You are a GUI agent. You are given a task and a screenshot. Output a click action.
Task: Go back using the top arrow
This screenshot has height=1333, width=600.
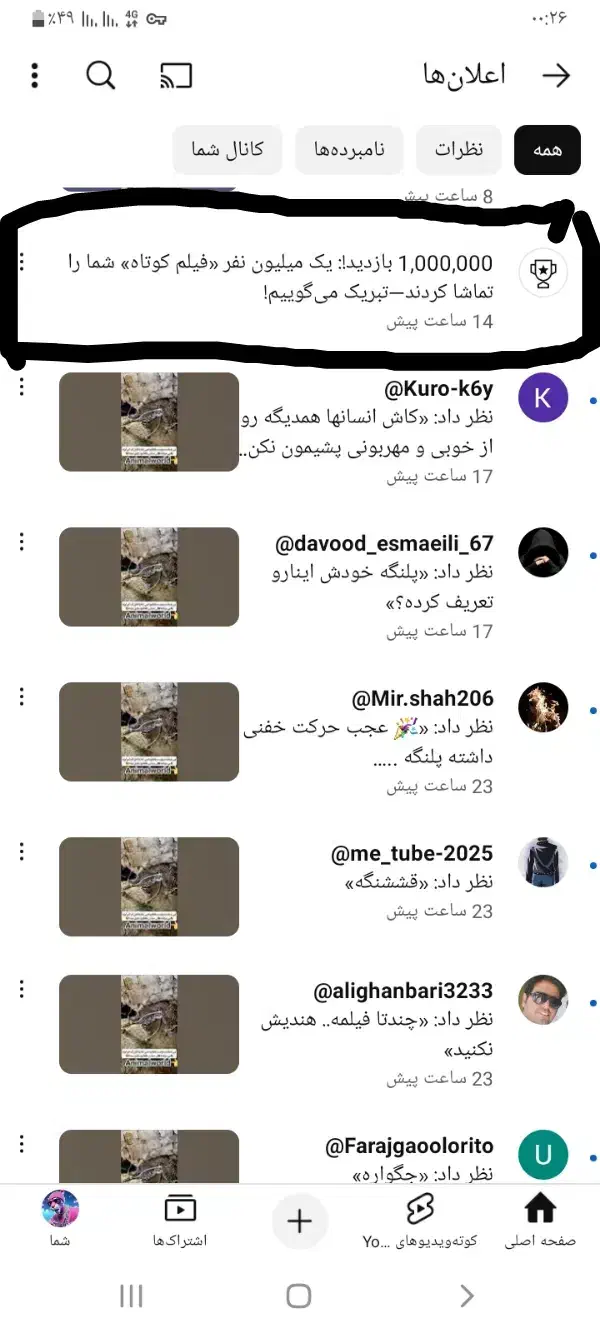(555, 75)
